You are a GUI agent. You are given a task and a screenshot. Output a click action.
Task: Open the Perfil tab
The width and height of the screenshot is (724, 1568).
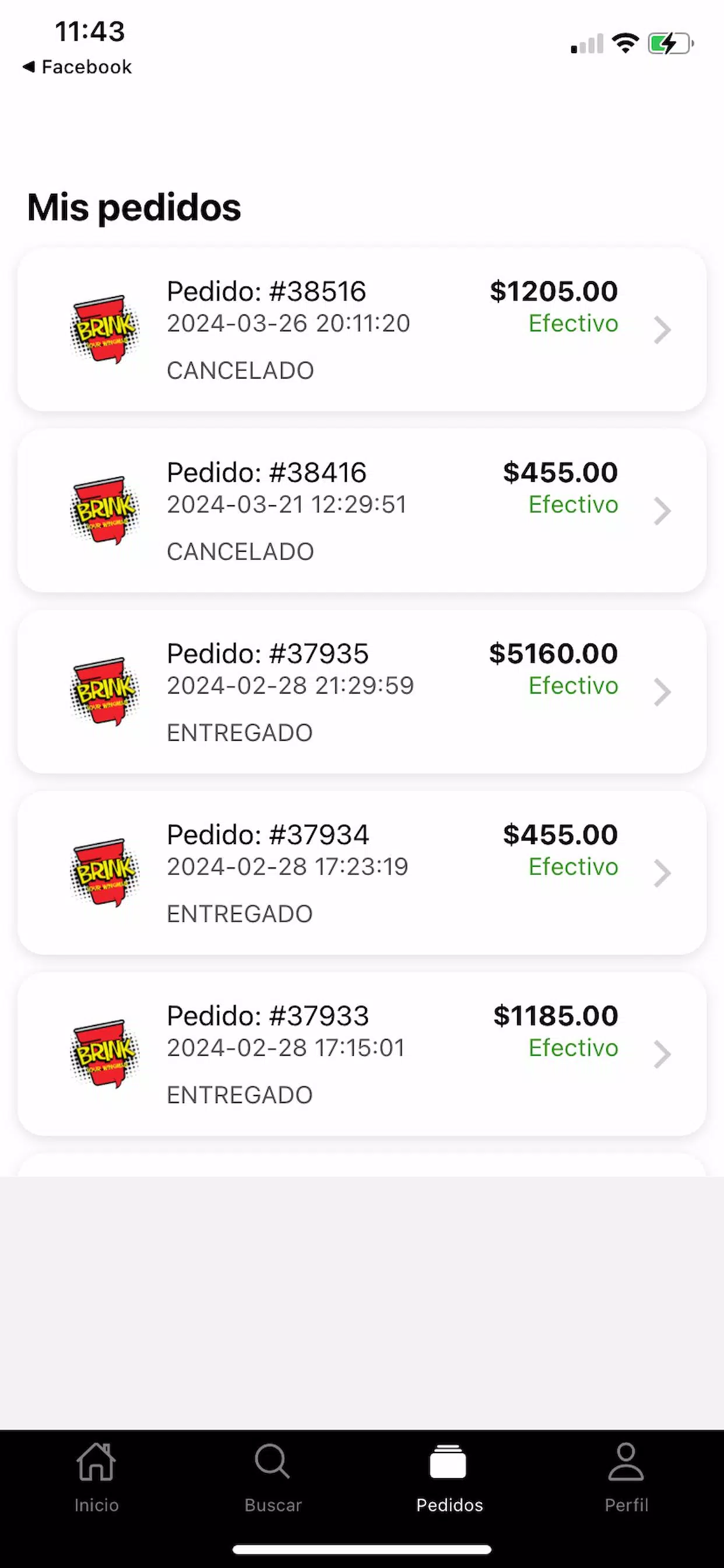point(626,1479)
